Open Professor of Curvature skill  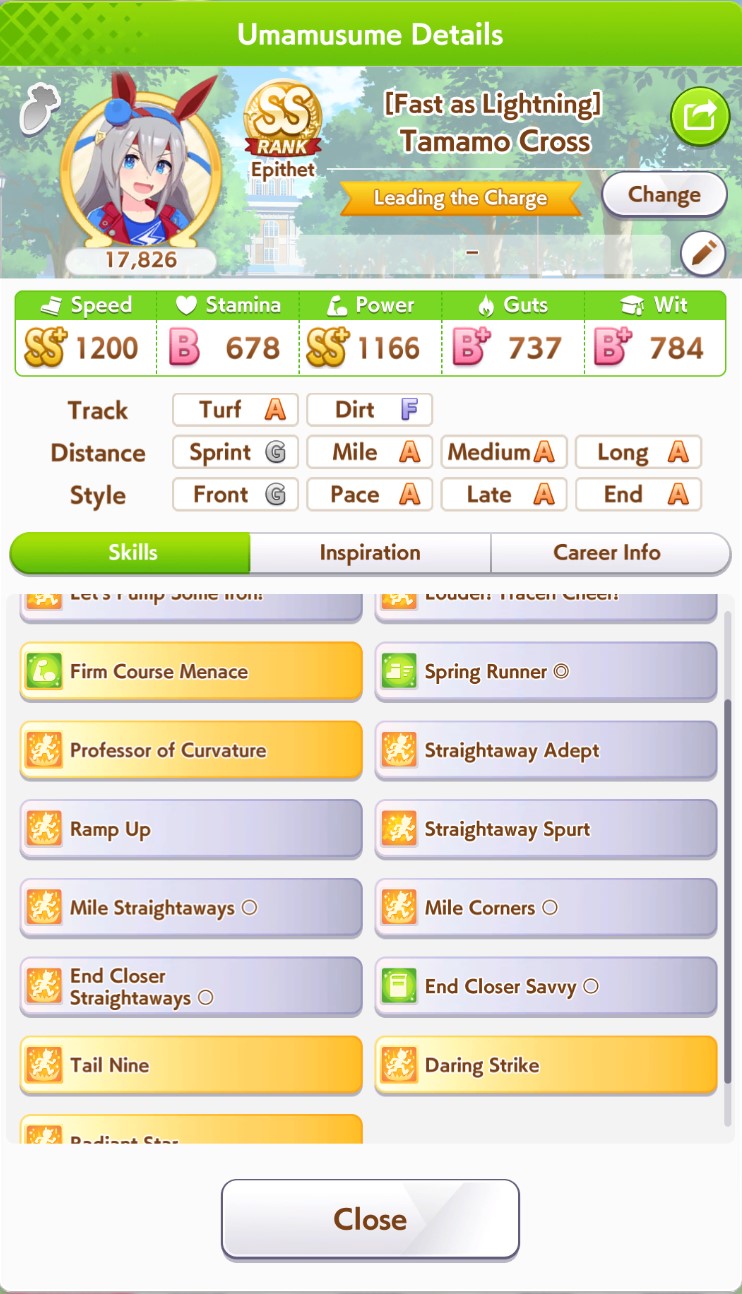point(191,751)
